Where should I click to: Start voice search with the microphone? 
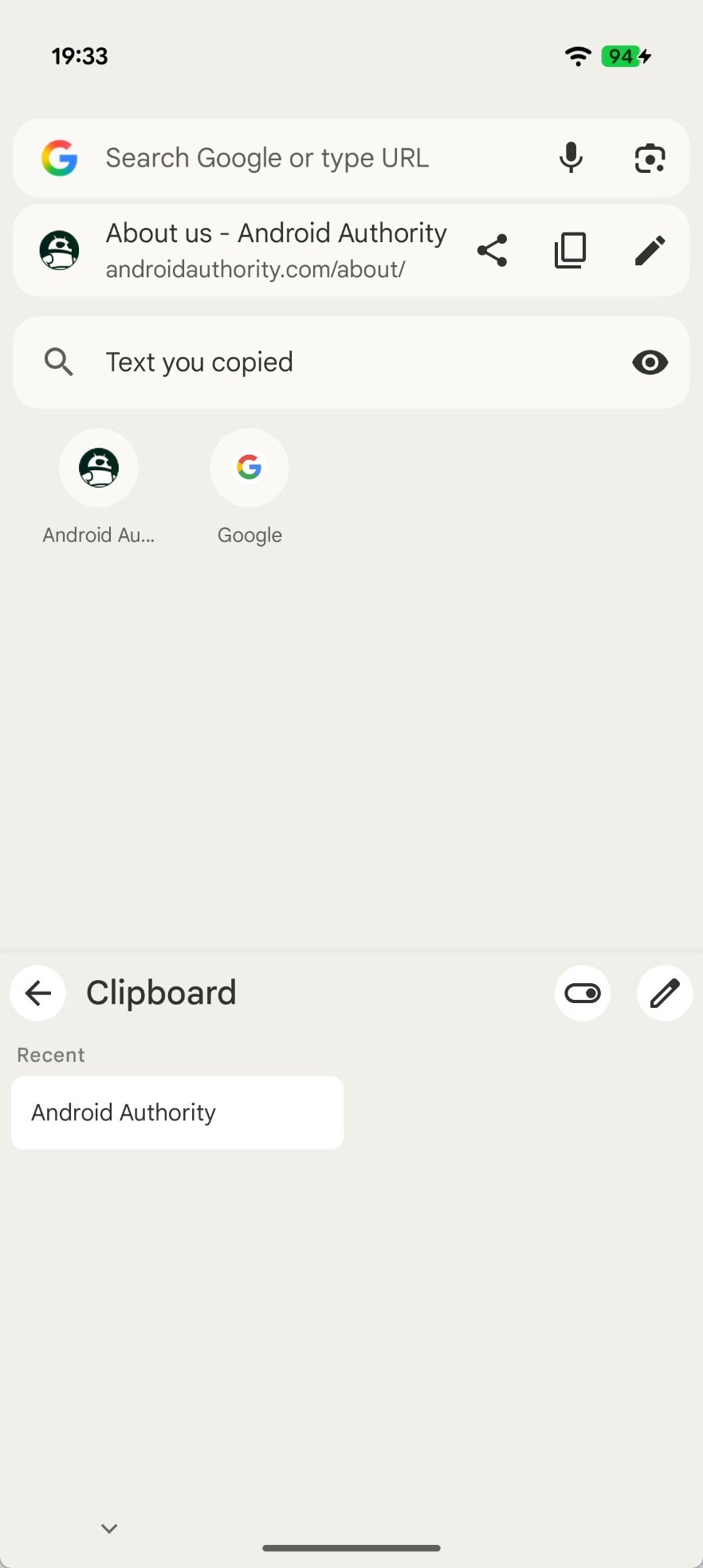tap(571, 158)
